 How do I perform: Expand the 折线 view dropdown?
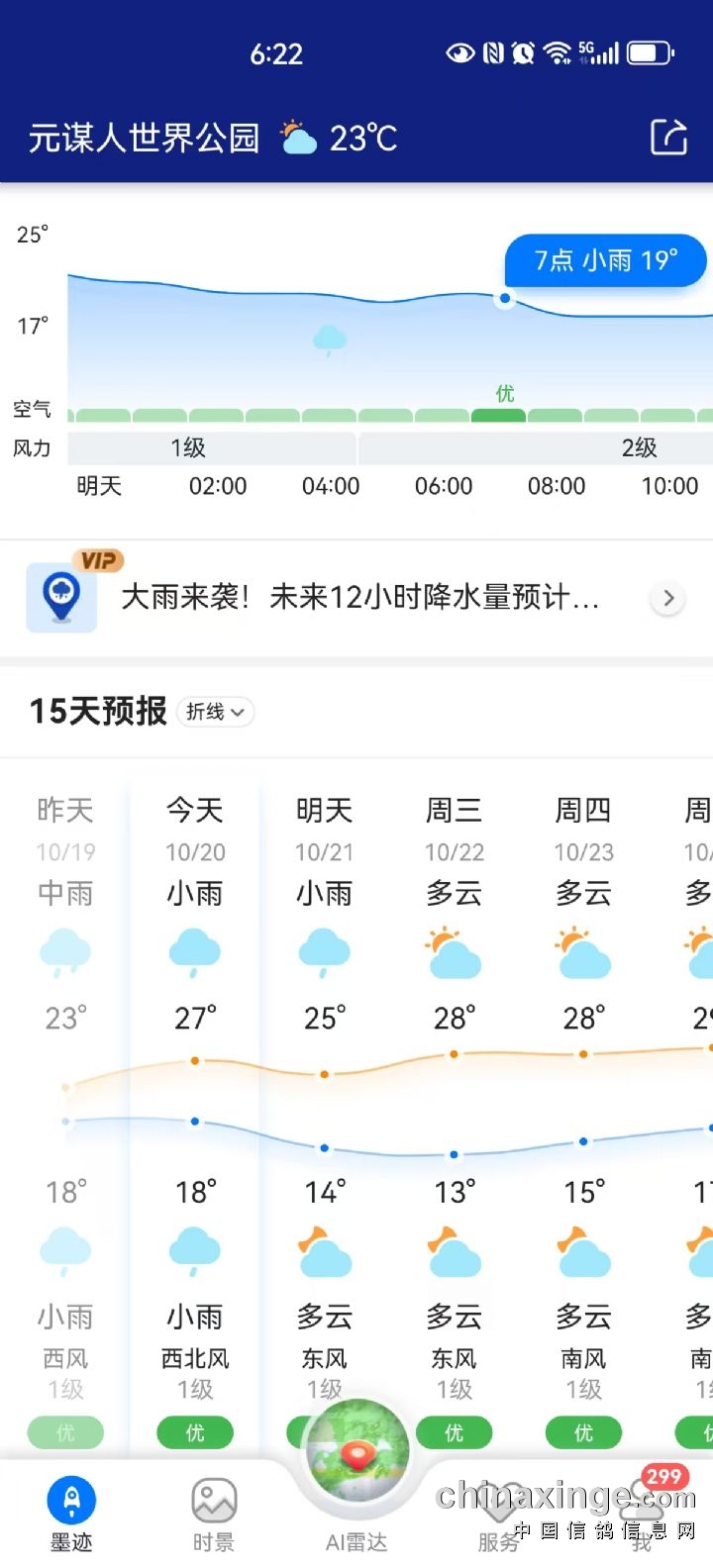(215, 712)
